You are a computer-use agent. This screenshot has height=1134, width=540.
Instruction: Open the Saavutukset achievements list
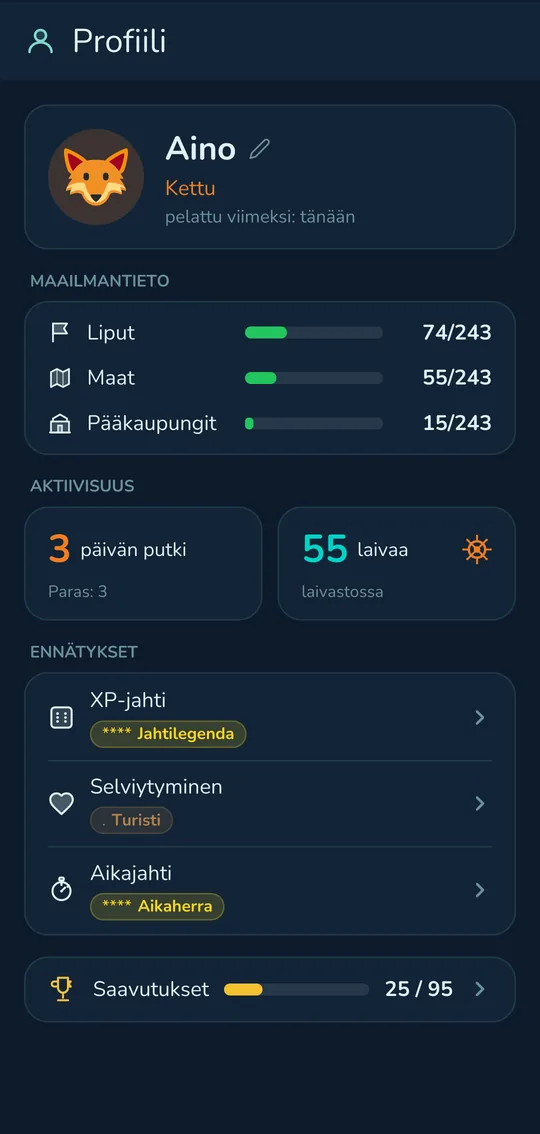tap(270, 989)
